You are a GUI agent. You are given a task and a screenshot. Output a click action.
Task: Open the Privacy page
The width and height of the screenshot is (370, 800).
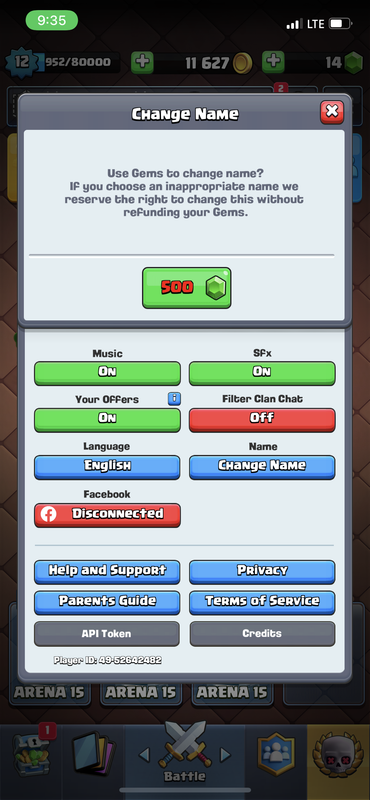click(x=262, y=571)
